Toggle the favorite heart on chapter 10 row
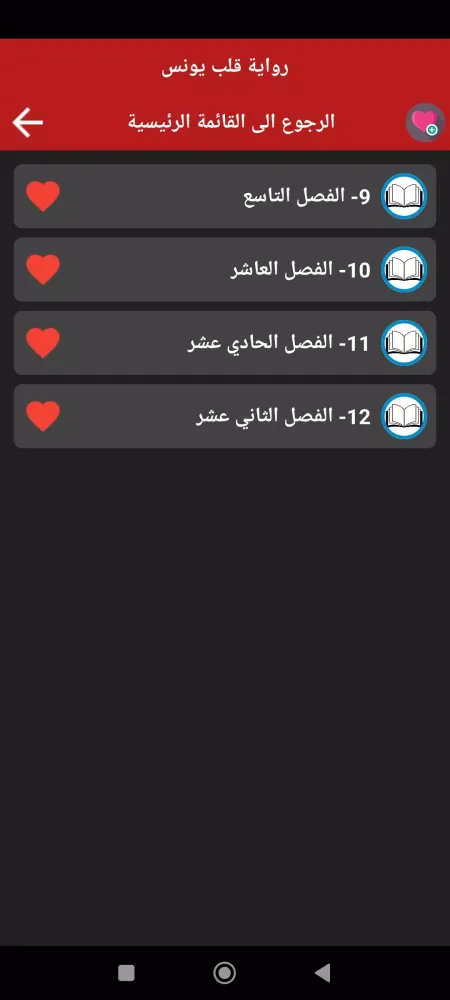This screenshot has width=450, height=1000. (x=43, y=269)
